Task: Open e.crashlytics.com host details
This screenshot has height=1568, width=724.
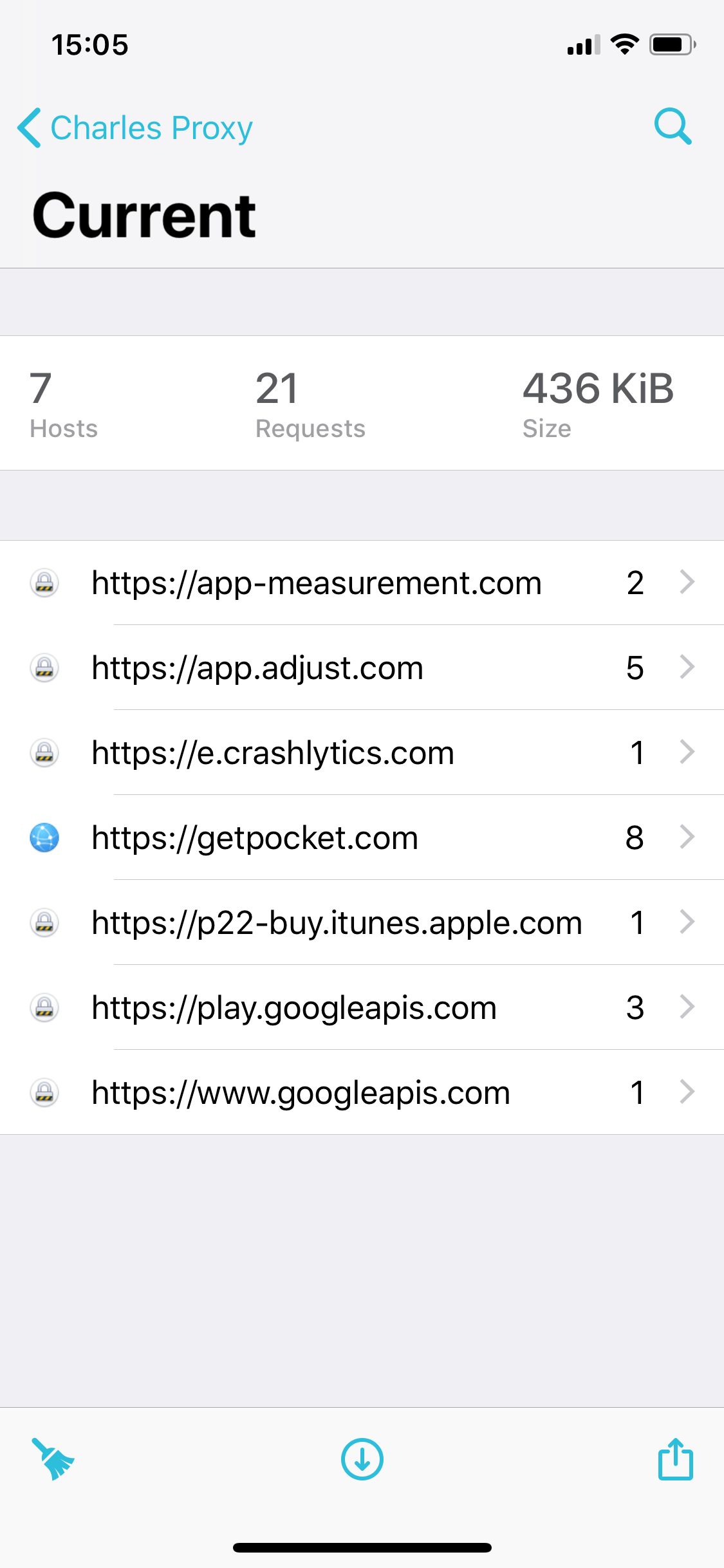Action: [x=362, y=752]
